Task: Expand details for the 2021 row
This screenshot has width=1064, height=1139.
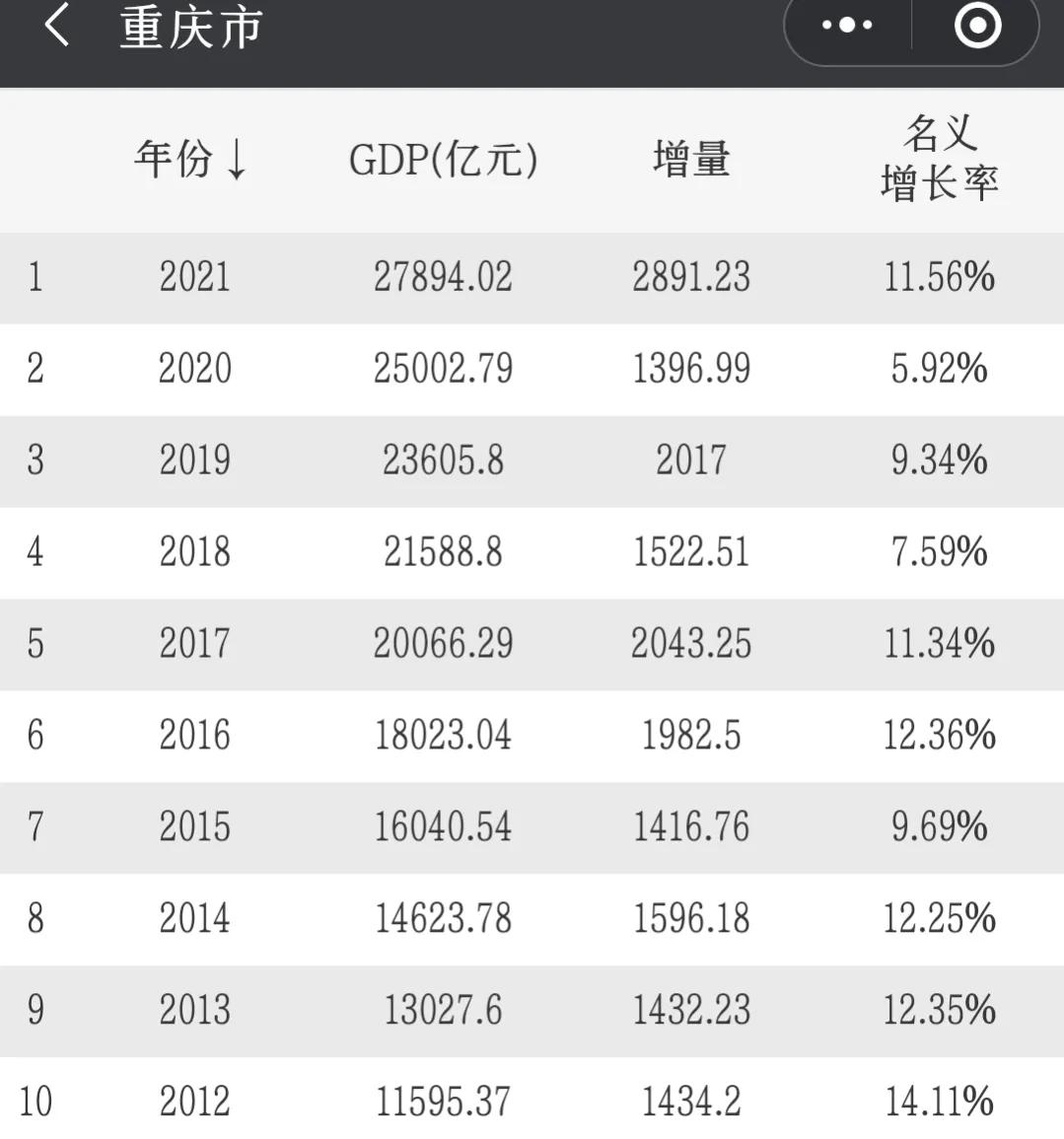Action: [x=194, y=278]
